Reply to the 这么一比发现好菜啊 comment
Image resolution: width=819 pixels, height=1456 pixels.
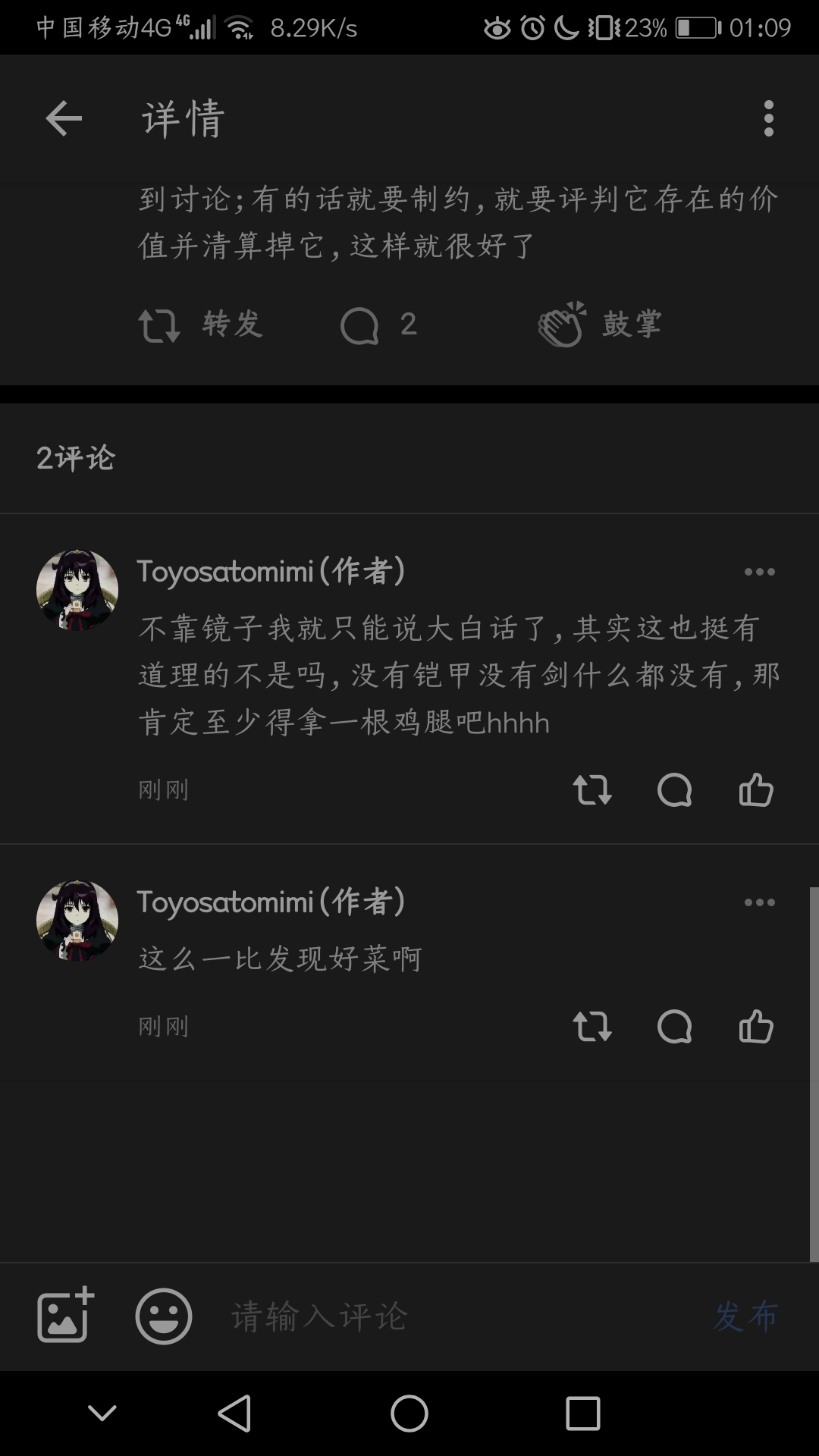coord(674,1027)
